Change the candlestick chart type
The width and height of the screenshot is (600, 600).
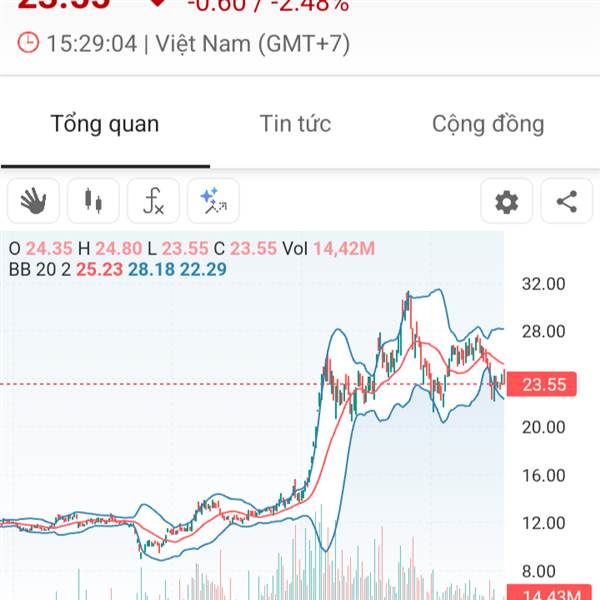click(94, 201)
